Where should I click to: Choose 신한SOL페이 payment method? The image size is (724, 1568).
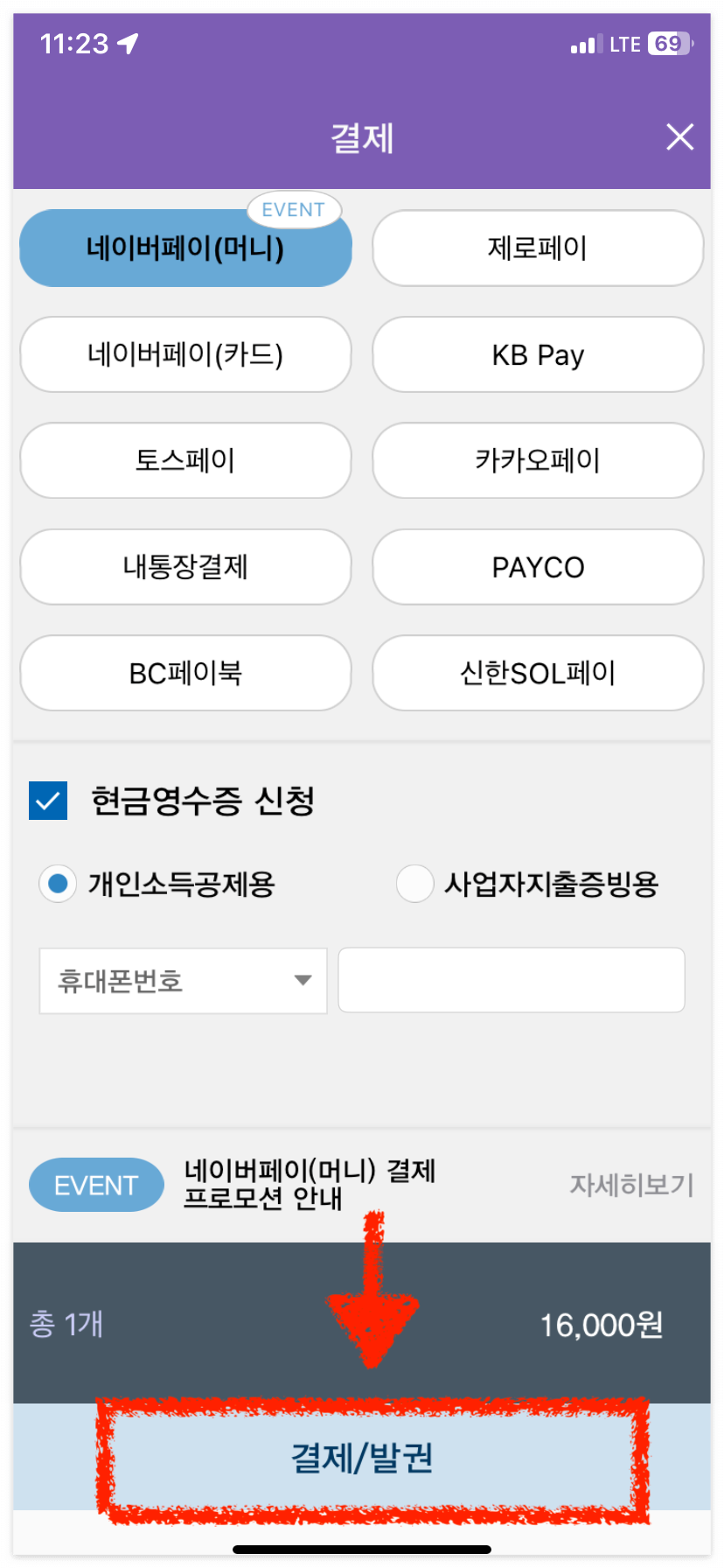(x=537, y=673)
